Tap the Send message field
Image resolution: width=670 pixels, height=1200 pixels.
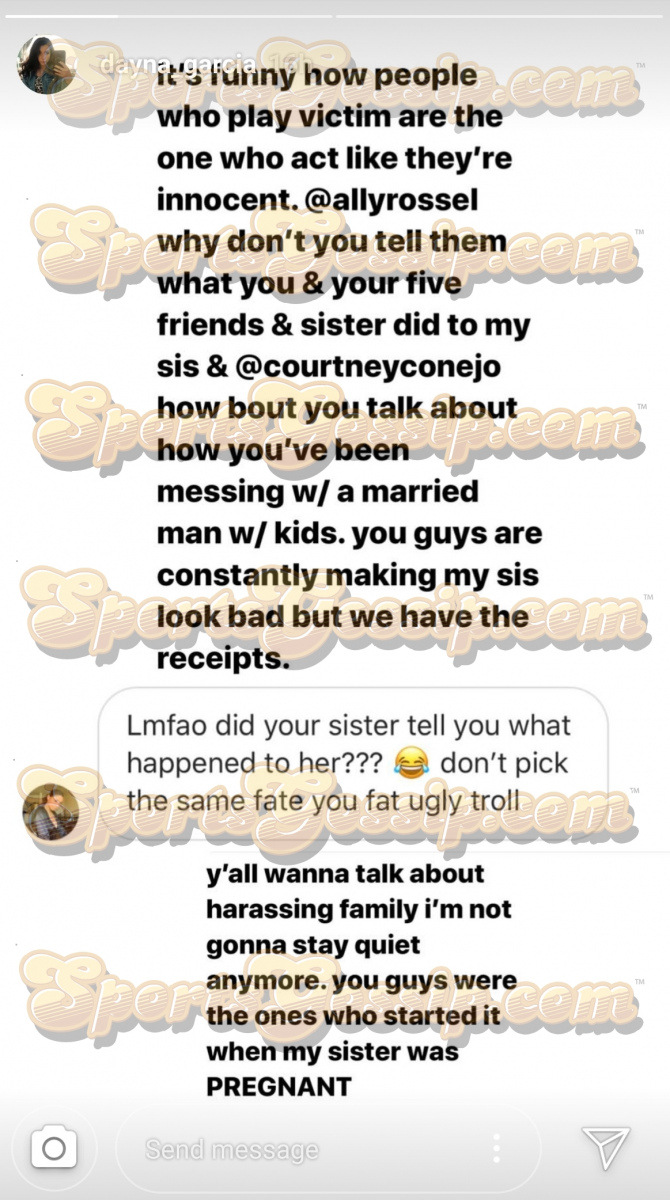pyautogui.click(x=300, y=1150)
